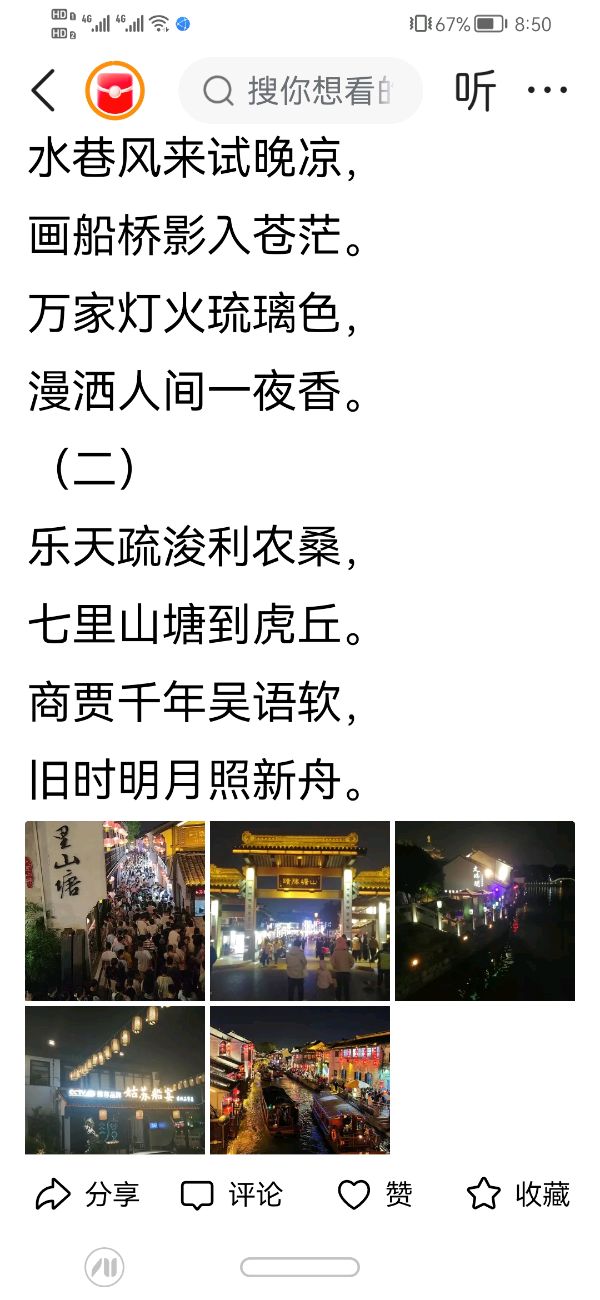Viewport: 600px width, 1300px height.
Task: Open the canal boats night photo
Action: (300, 1080)
